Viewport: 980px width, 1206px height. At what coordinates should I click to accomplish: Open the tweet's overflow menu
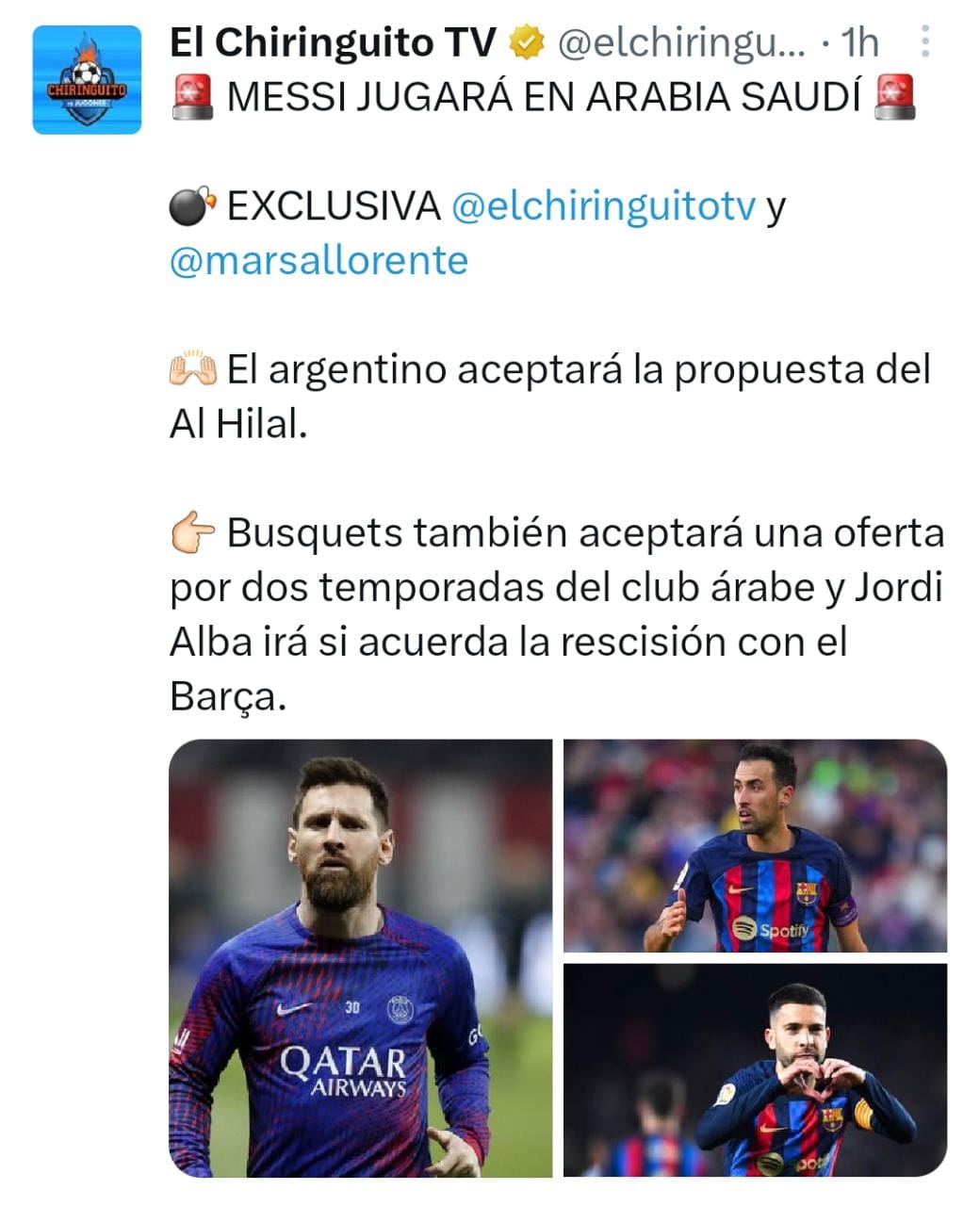pos(924,42)
